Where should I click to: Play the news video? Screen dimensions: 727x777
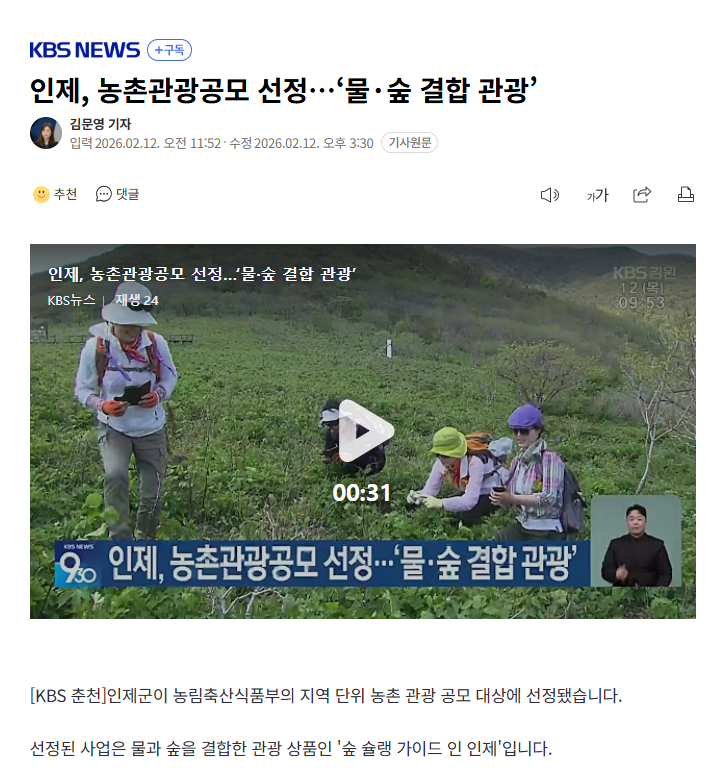(x=362, y=431)
